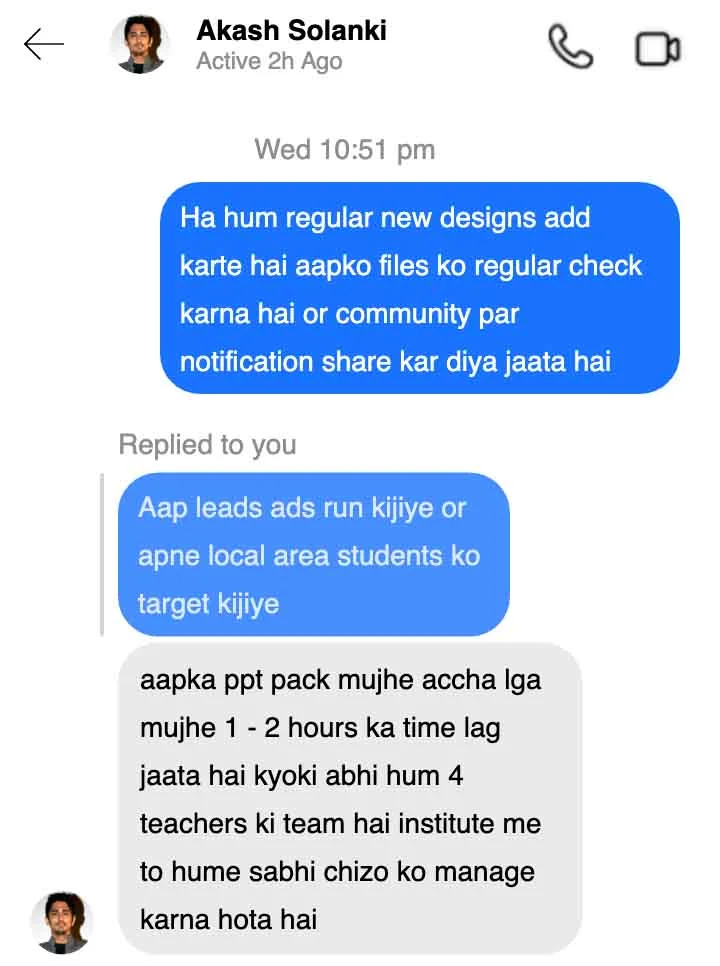Go back using the arrow
Screen dimensions: 720x966
click(44, 44)
